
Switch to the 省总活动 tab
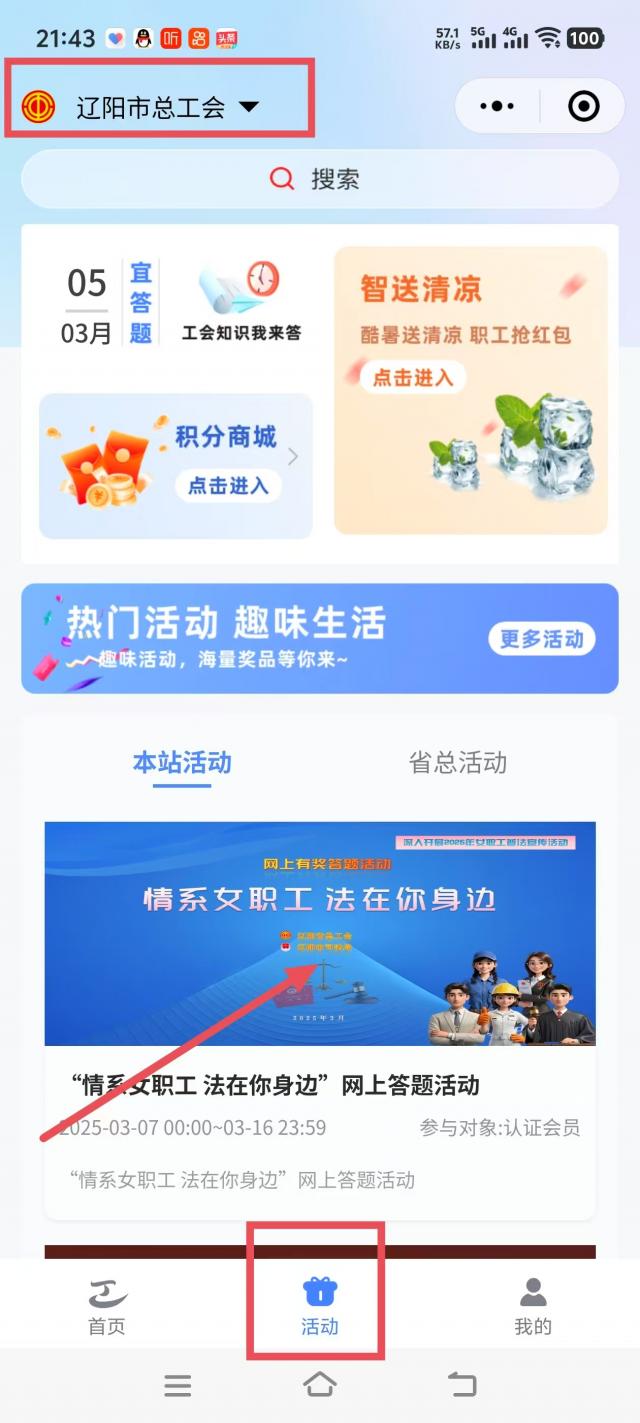458,762
